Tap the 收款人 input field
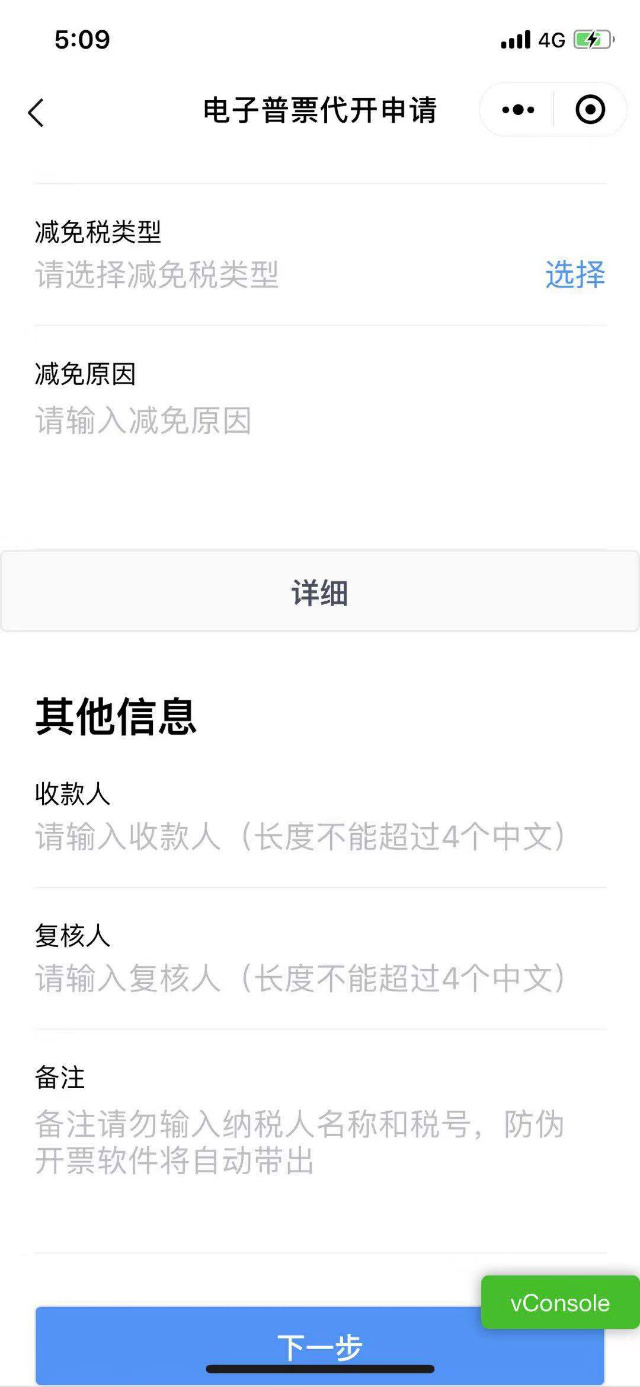 pyautogui.click(x=320, y=836)
